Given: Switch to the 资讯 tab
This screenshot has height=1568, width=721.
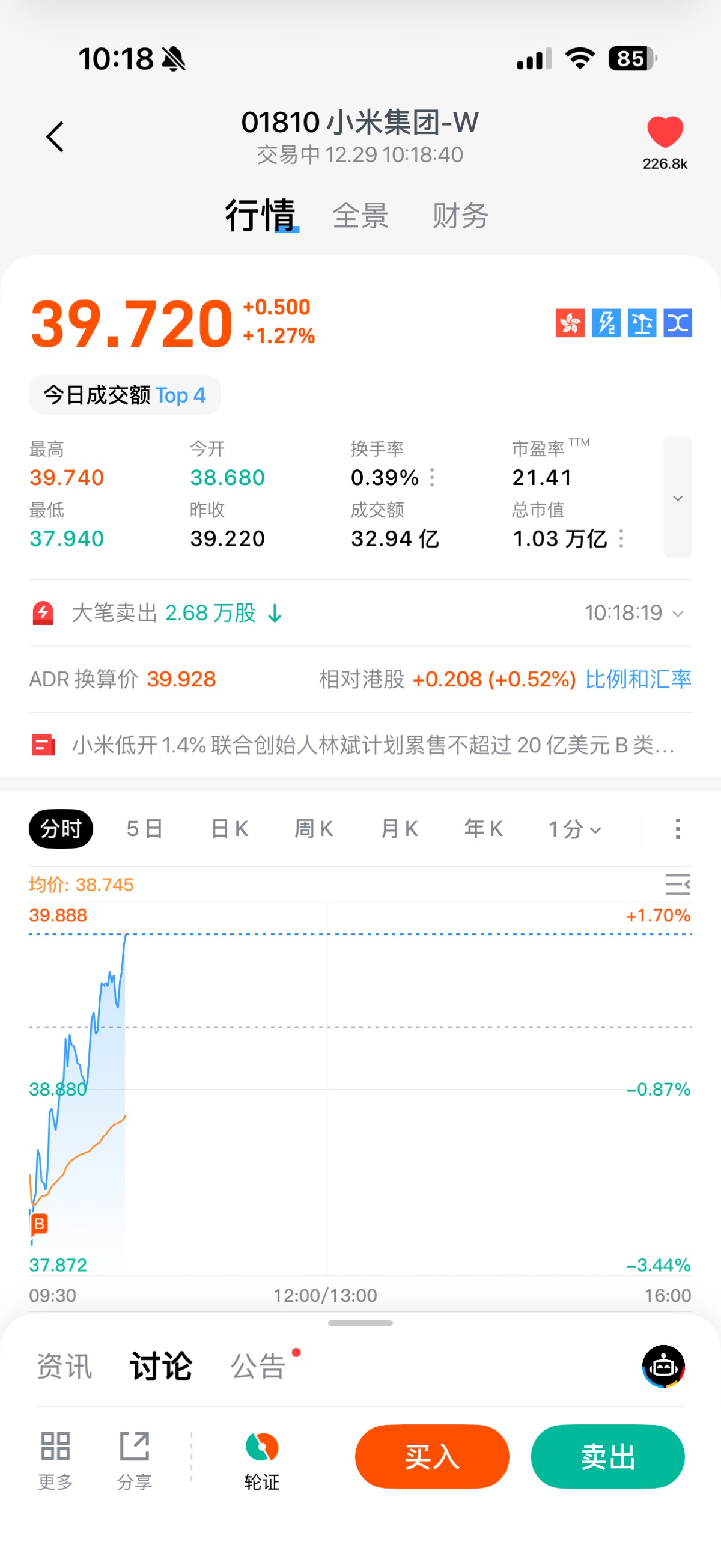Looking at the screenshot, I should [64, 1367].
